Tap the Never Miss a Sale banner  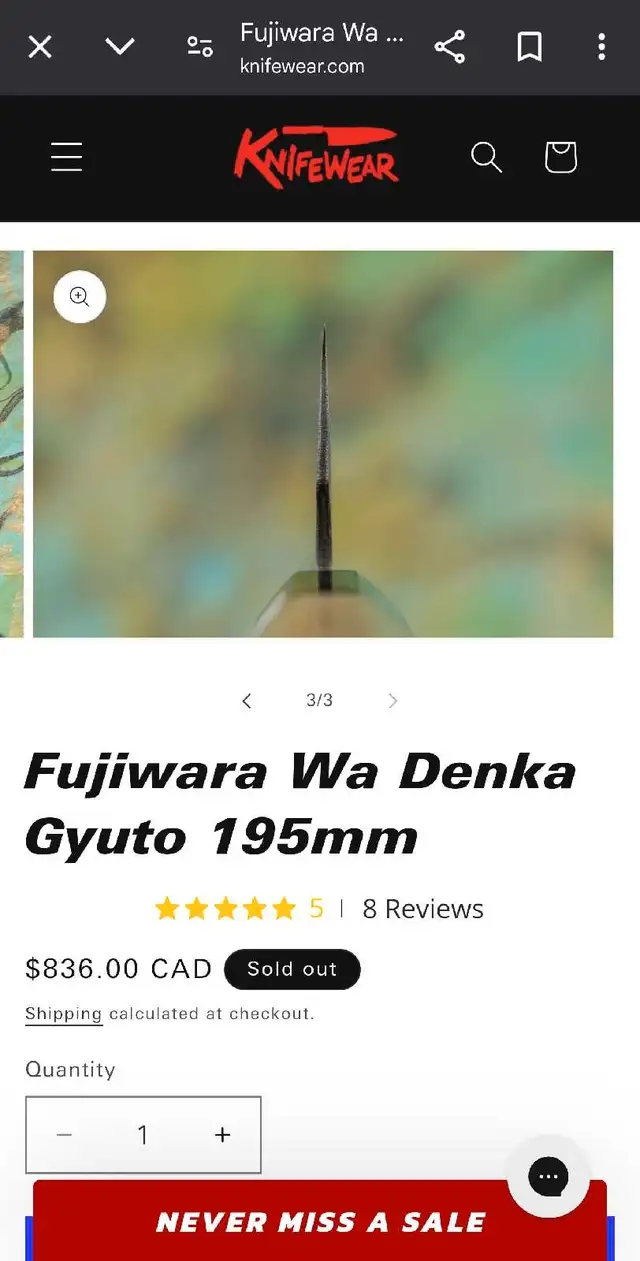coord(320,1221)
